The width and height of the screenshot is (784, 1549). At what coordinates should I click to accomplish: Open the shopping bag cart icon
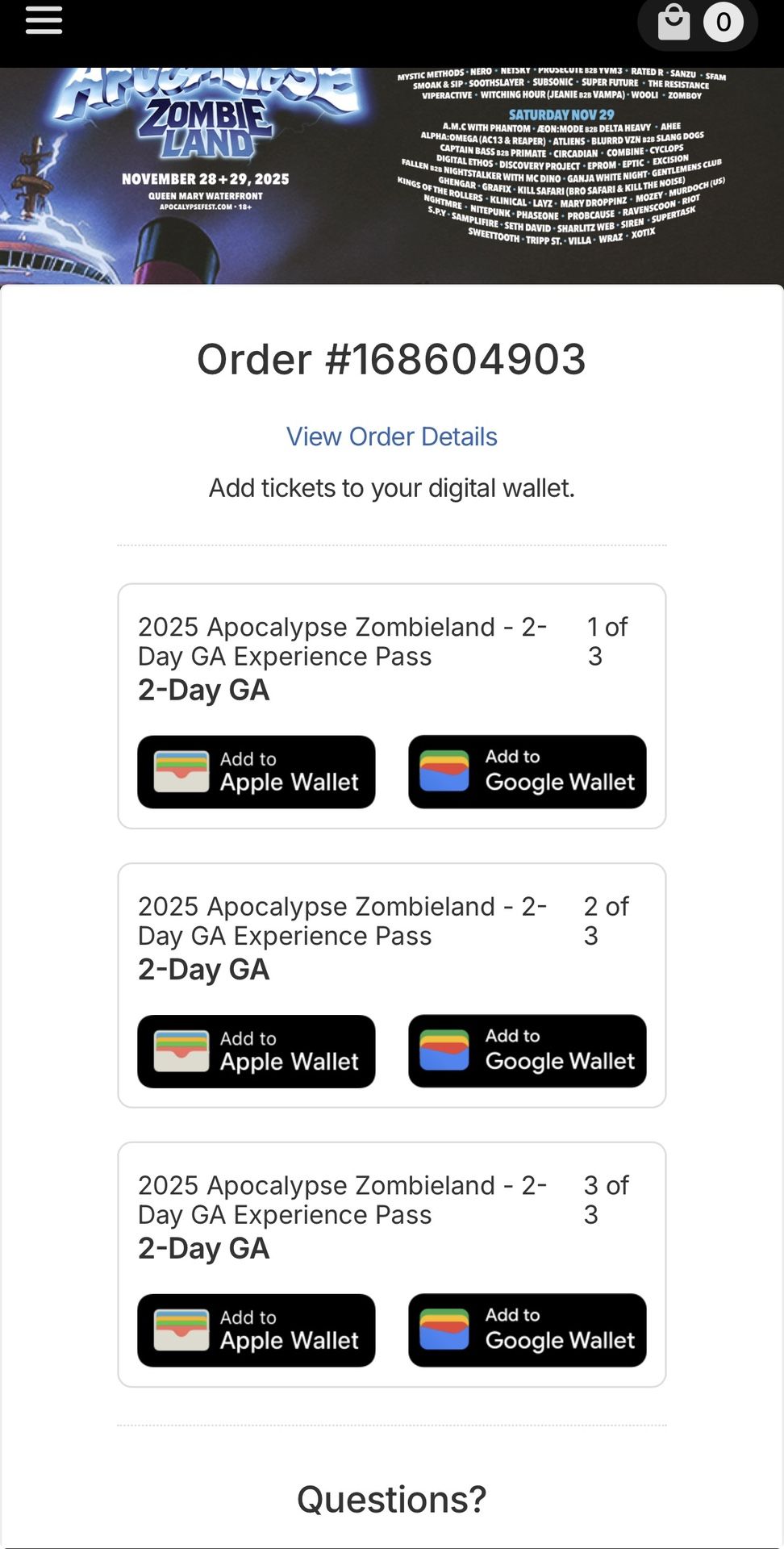click(x=676, y=22)
